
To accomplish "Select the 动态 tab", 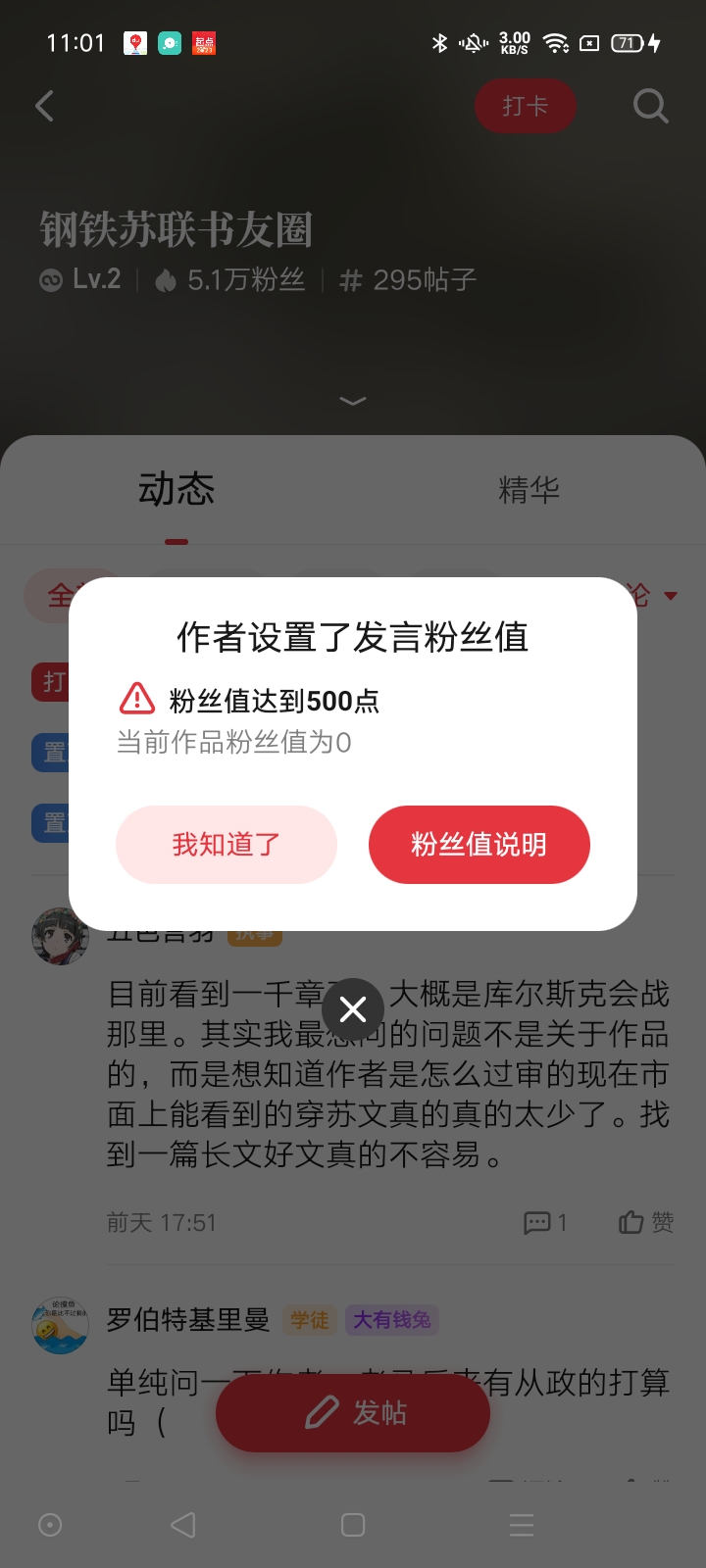I will [x=176, y=489].
